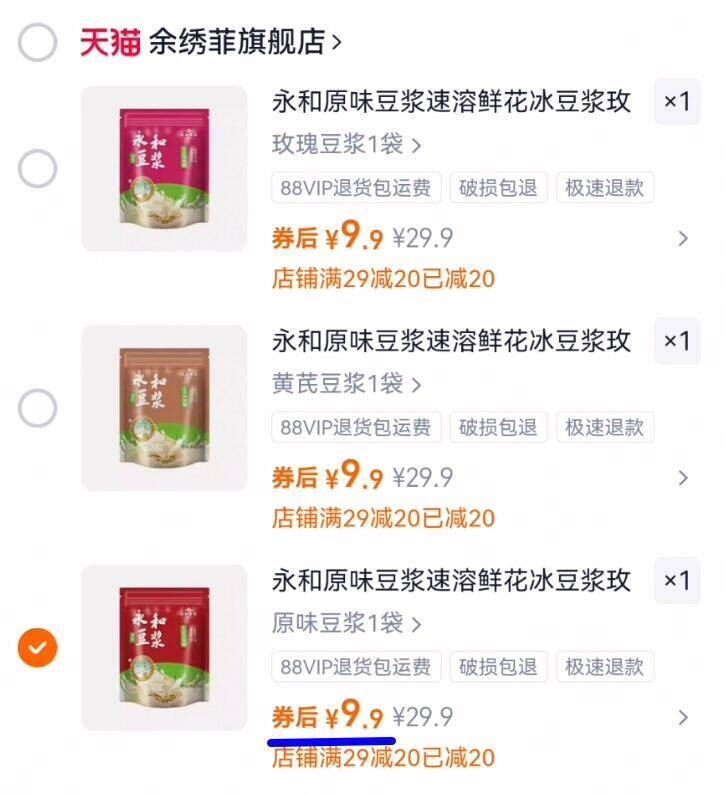Tap the ×1 quantity for 原味豆浆
This screenshot has height=795, width=725.
click(x=677, y=580)
